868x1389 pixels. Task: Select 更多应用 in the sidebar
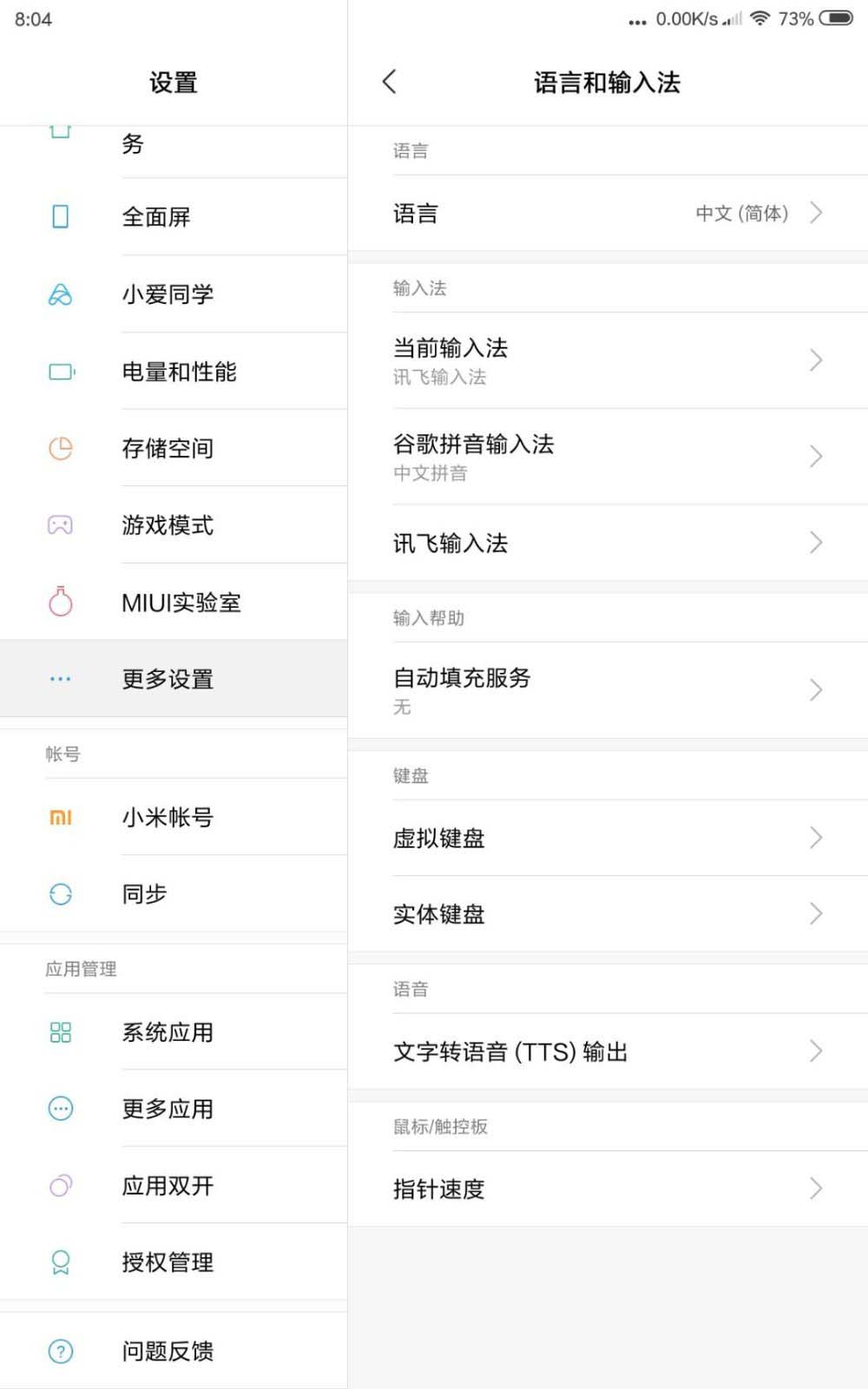click(167, 1109)
